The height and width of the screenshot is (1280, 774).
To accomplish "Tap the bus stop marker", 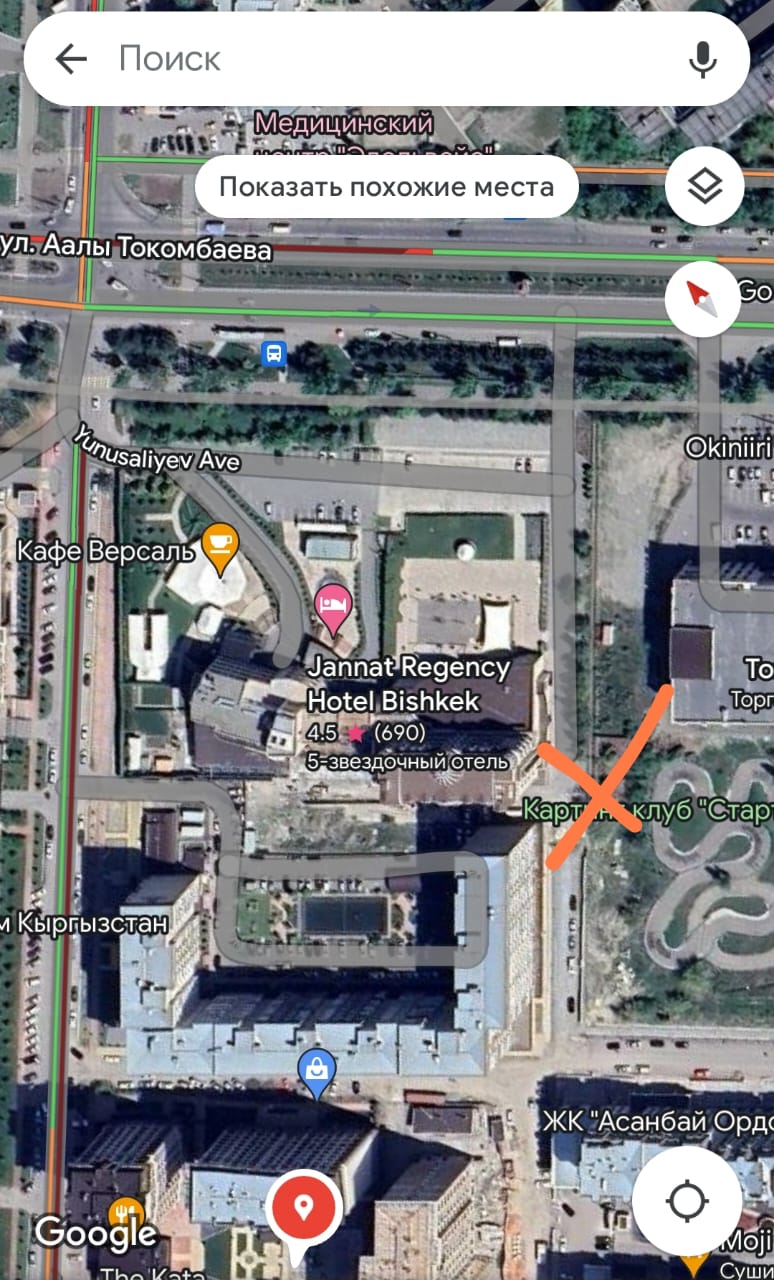I will coord(273,353).
